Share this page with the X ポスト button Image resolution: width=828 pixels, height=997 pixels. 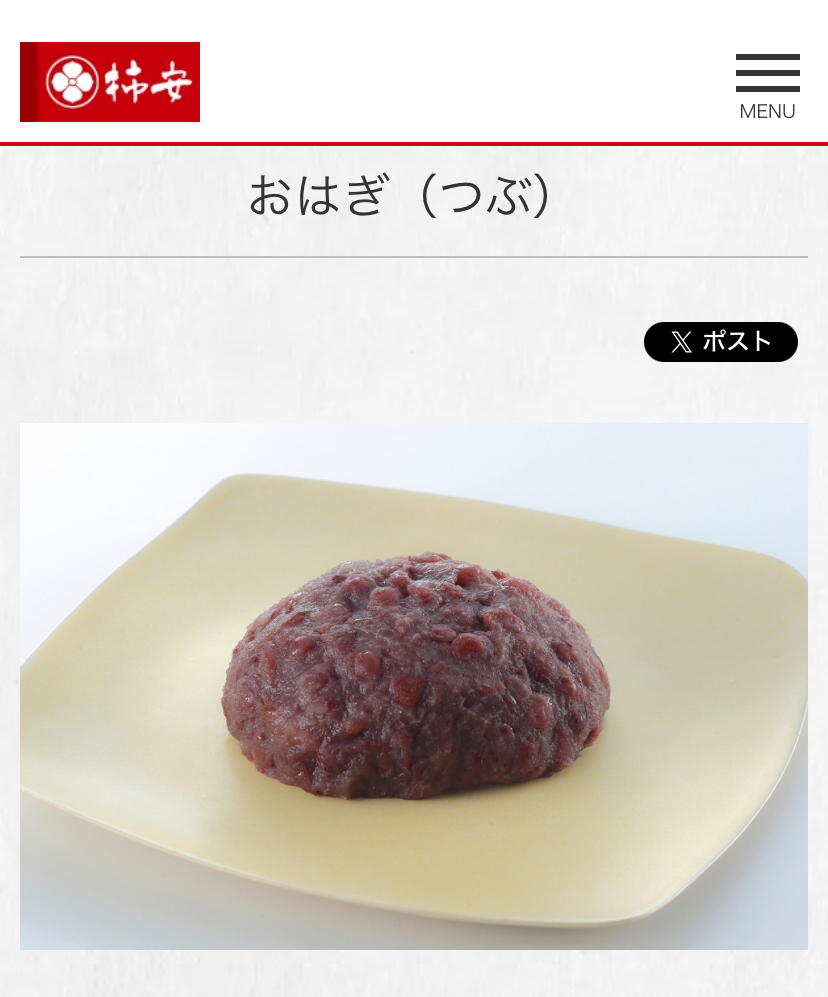click(720, 342)
